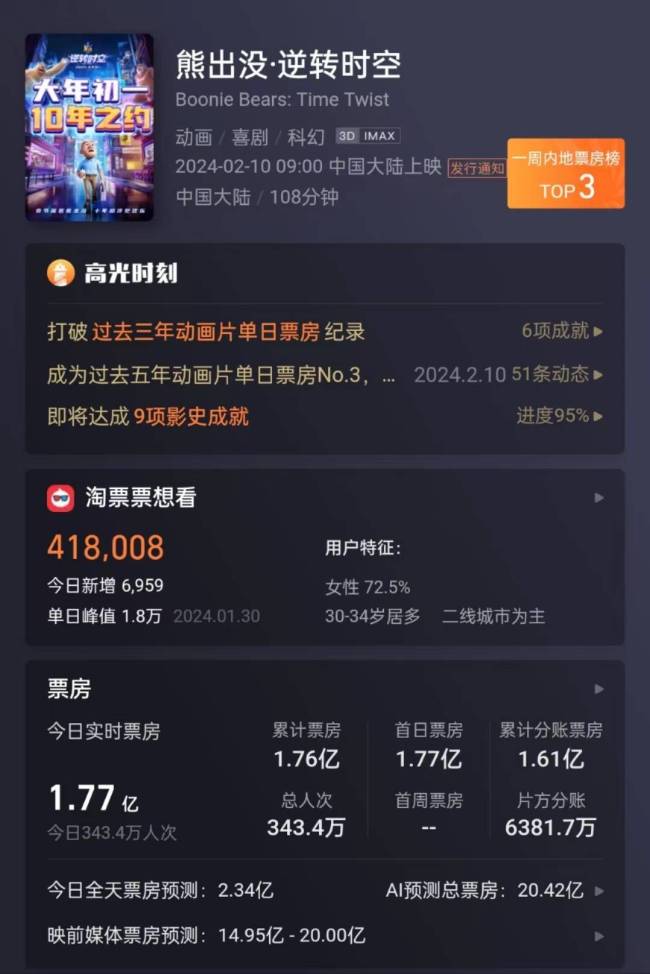The height and width of the screenshot is (974, 650).
Task: Open the 一周内地票房榜 TOP 3 badge
Action: pos(566,173)
